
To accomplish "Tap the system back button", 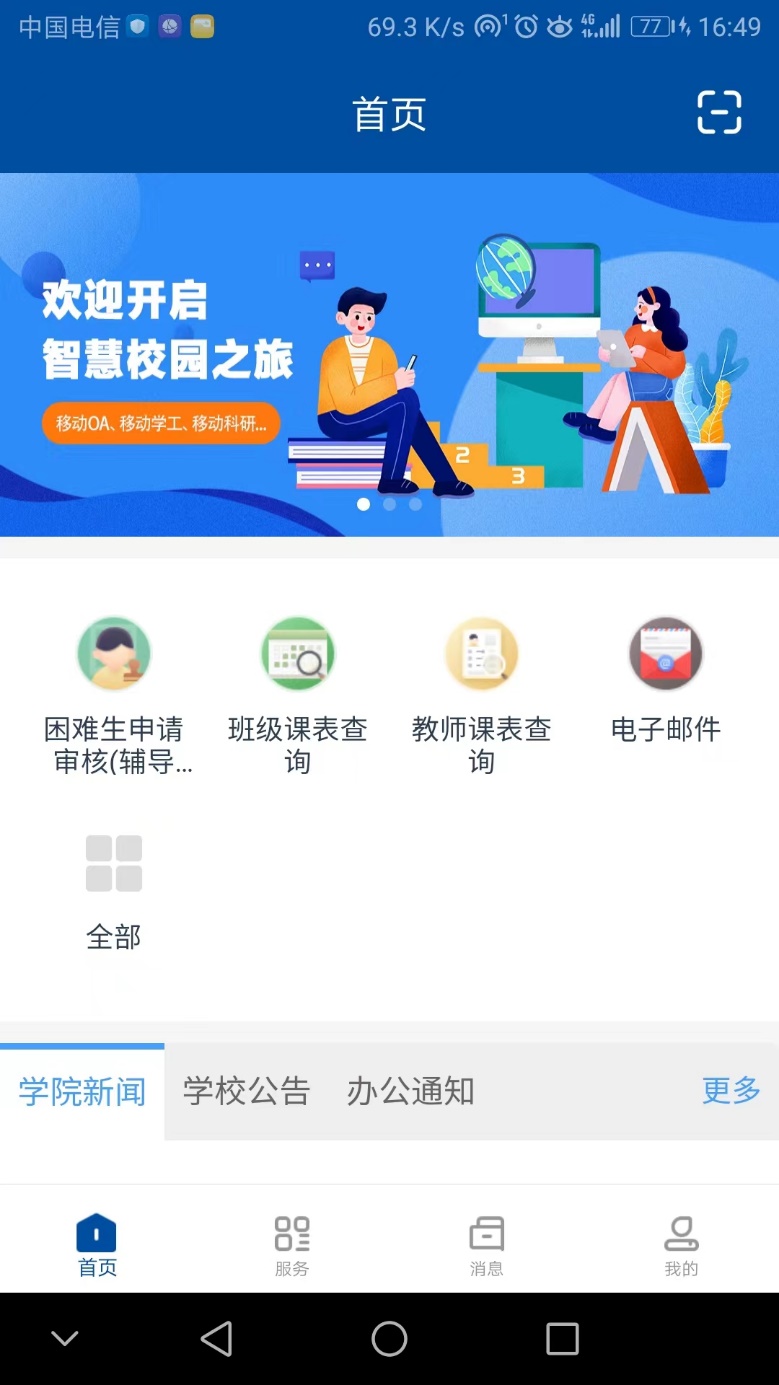I will [x=216, y=1339].
